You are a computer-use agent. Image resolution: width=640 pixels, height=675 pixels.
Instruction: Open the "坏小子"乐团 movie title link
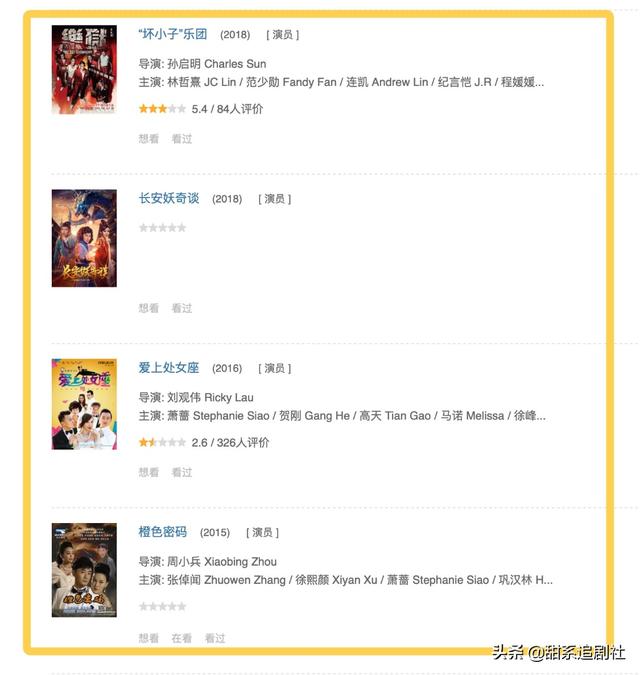coord(173,34)
